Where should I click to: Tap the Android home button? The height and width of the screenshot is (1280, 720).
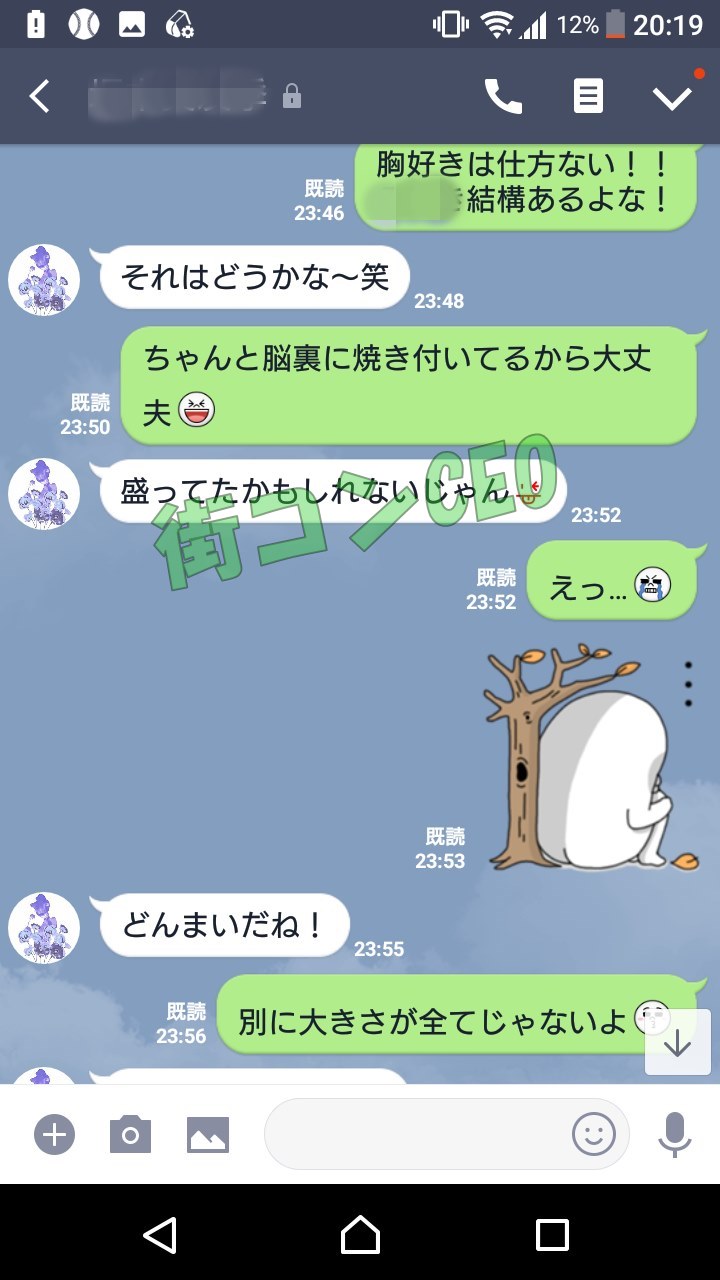pos(360,1234)
